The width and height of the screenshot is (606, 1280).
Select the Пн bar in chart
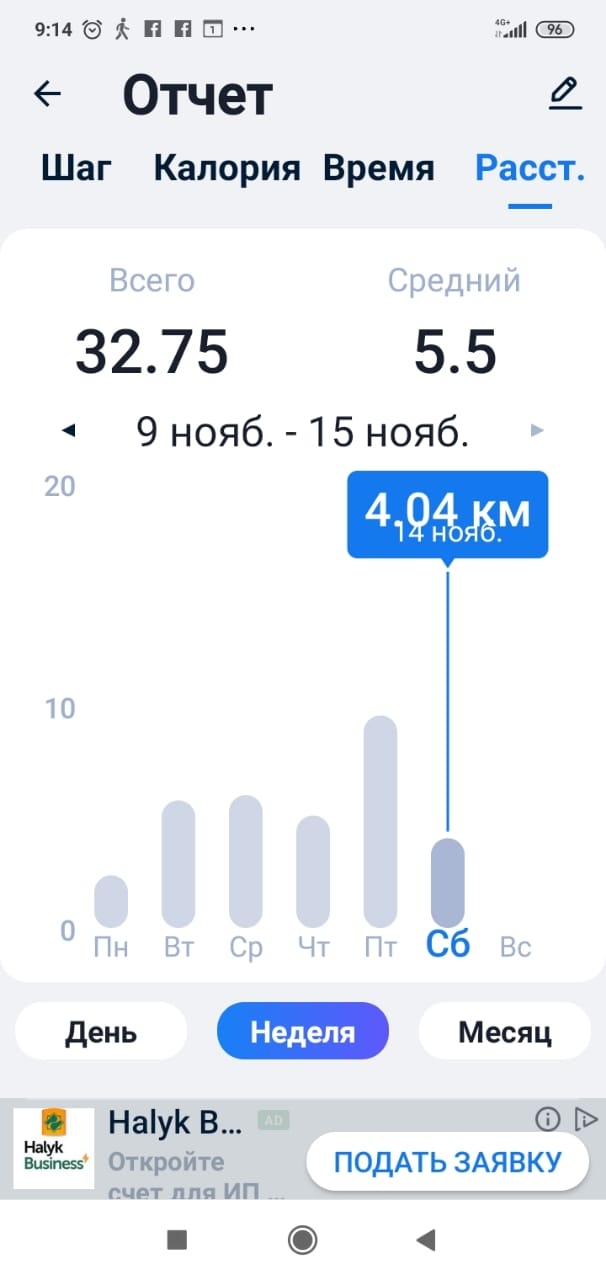point(111,901)
